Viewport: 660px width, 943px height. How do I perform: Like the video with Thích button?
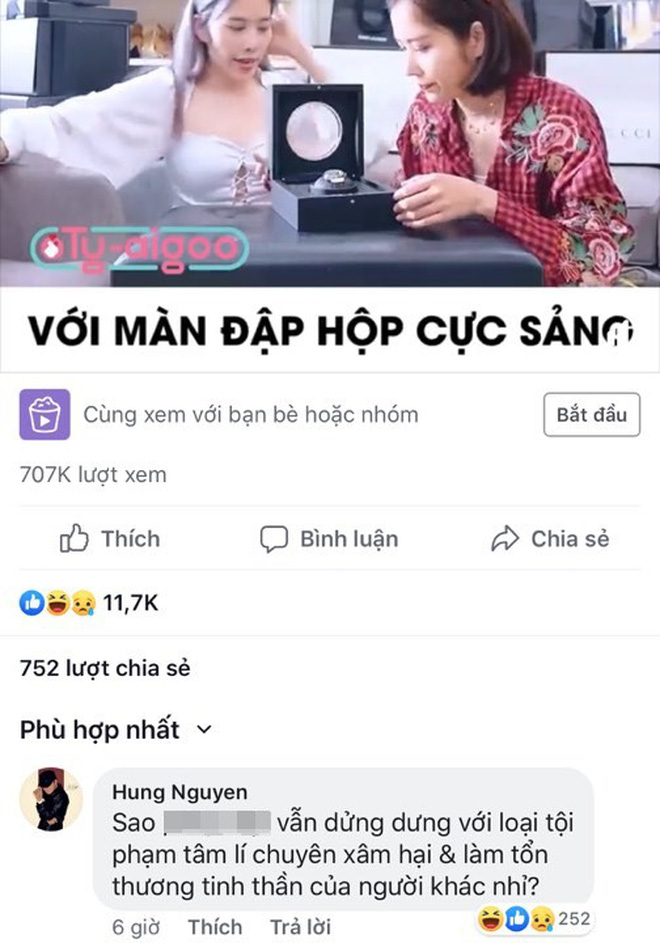[x=110, y=539]
